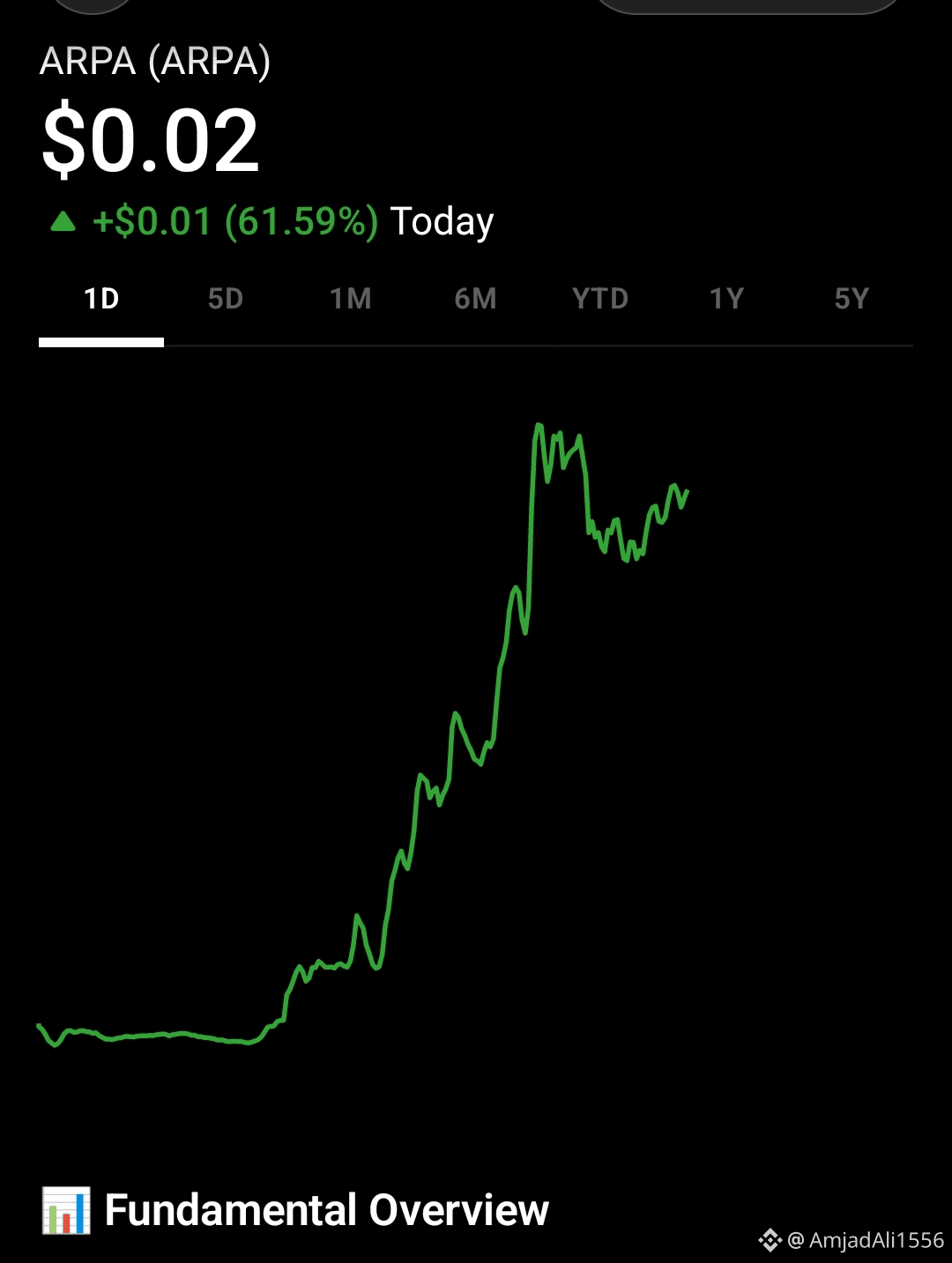This screenshot has width=952, height=1263.
Task: Select the 1D chart range
Action: point(101,300)
